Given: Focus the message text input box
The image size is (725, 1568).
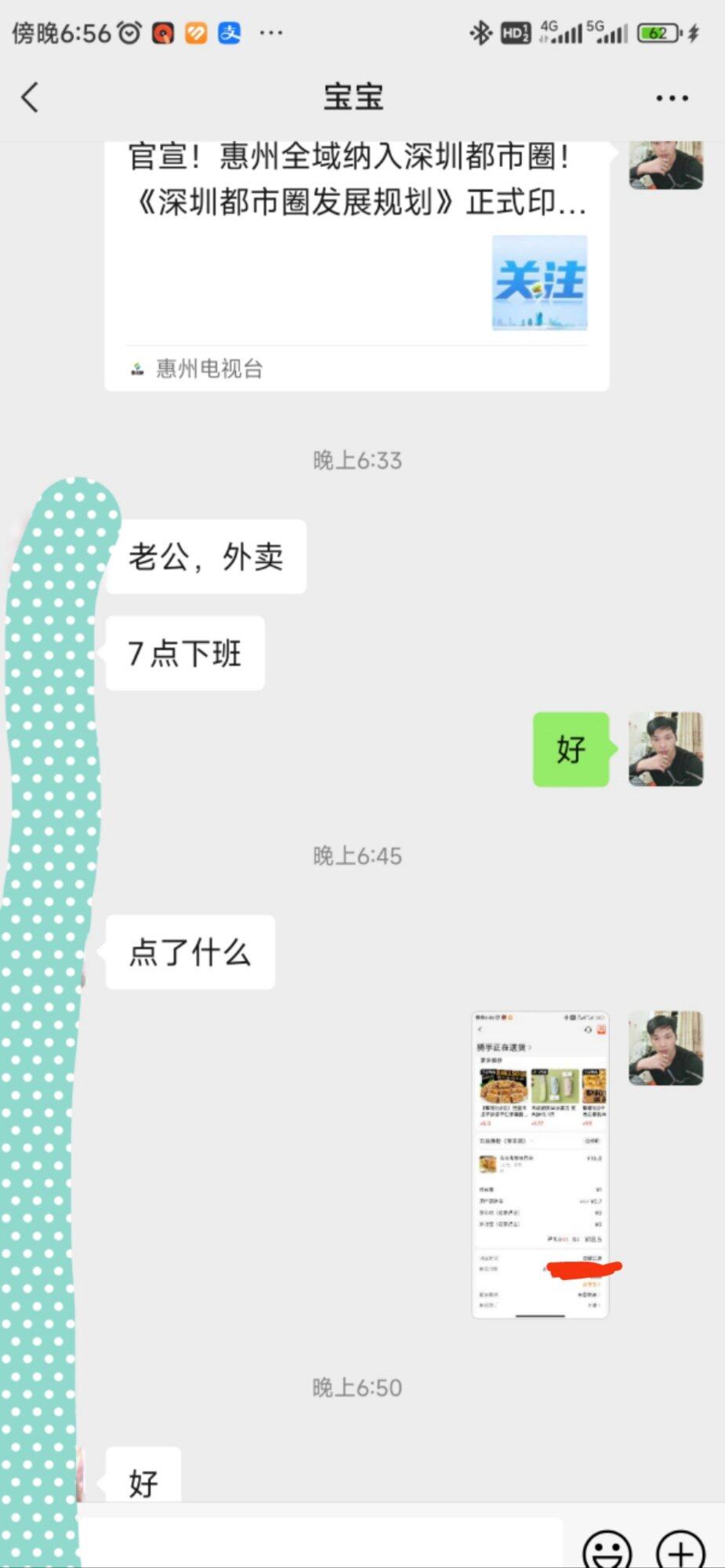Looking at the screenshot, I should [x=321, y=1544].
